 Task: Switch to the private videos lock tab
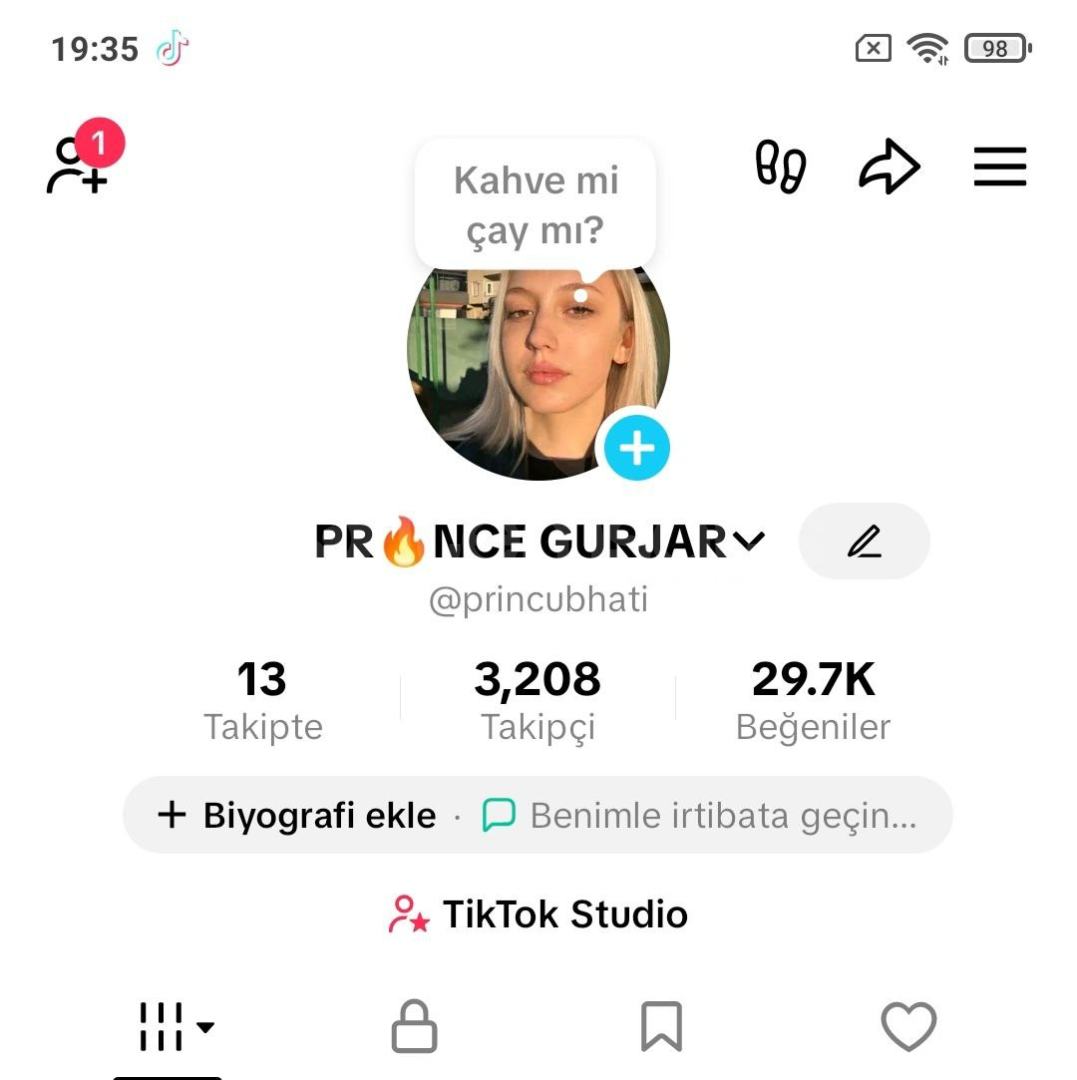[414, 1027]
